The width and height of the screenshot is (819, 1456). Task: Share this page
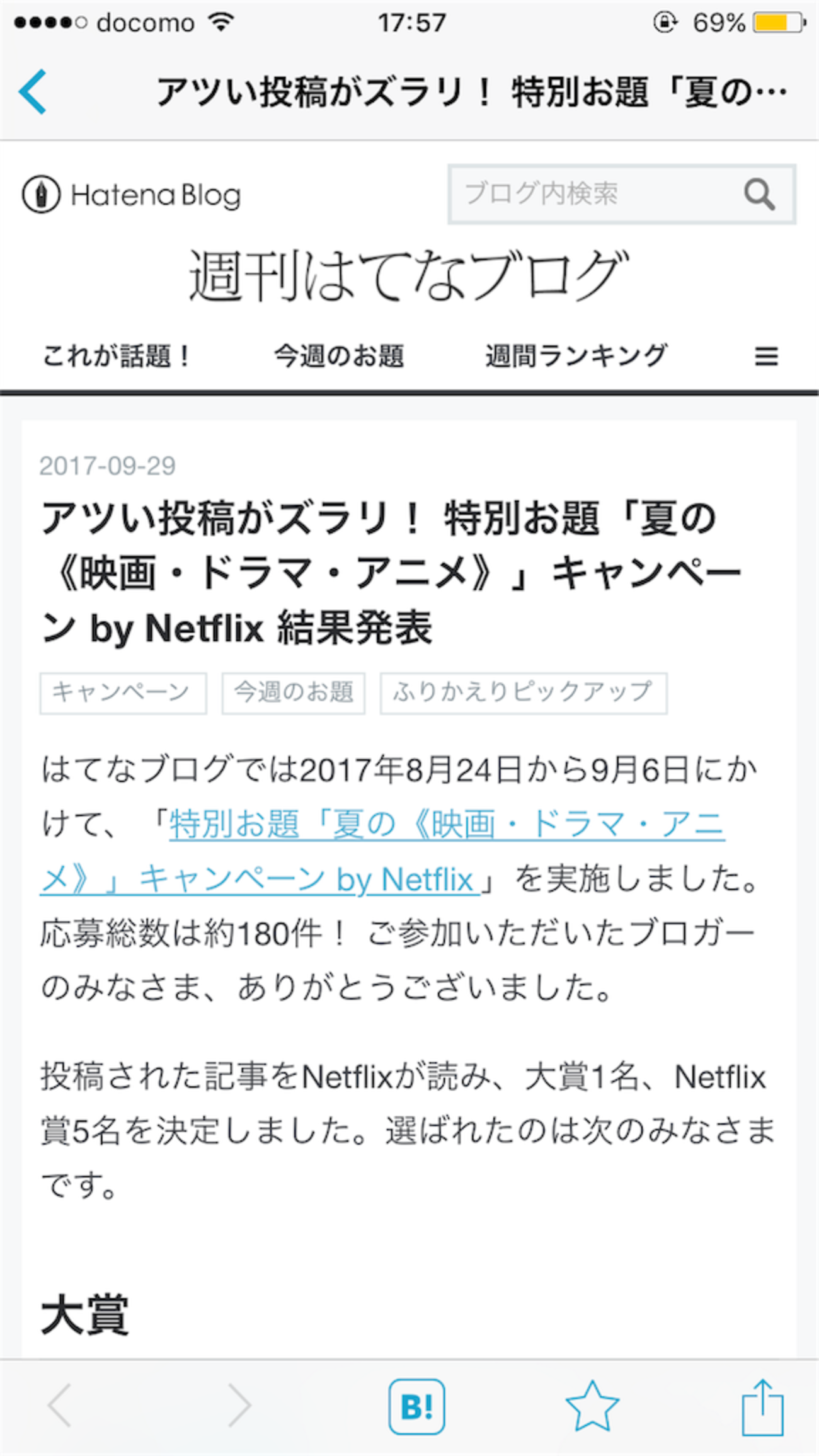click(762, 1407)
